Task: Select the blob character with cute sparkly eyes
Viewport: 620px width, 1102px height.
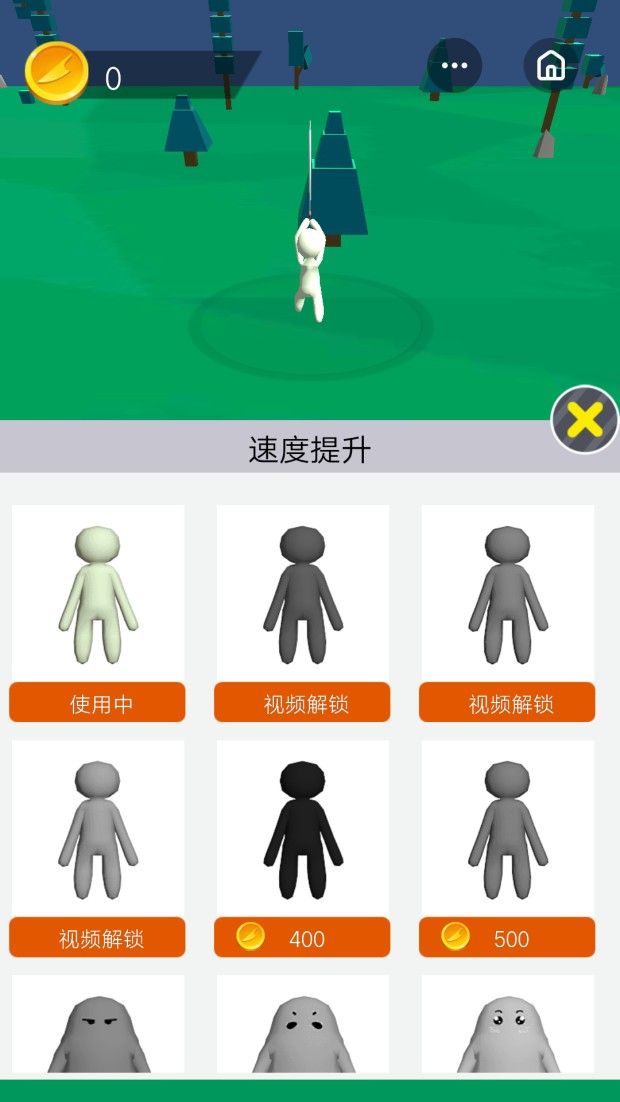Action: 507,1025
